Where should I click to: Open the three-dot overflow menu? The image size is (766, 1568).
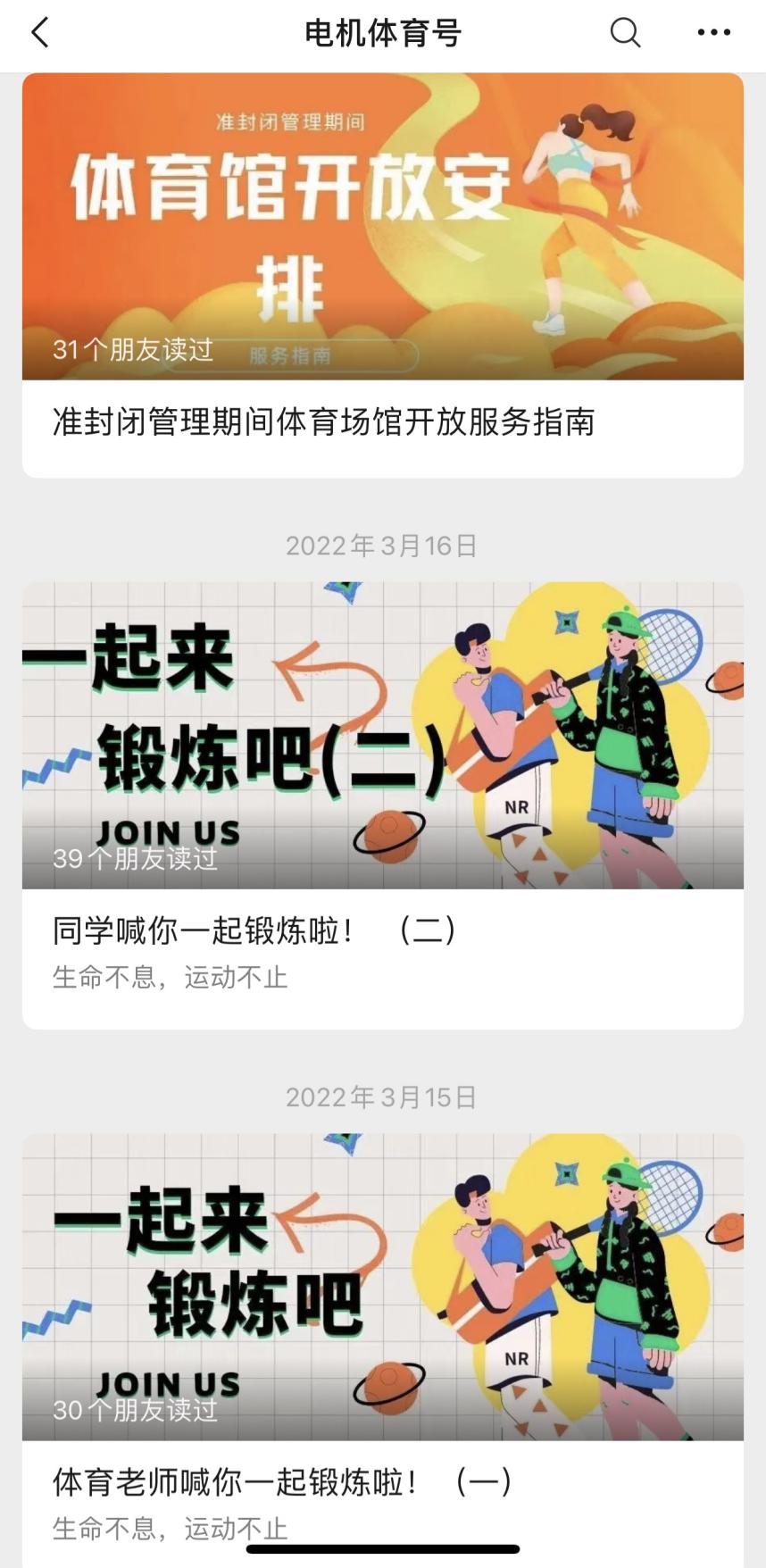pos(713,34)
